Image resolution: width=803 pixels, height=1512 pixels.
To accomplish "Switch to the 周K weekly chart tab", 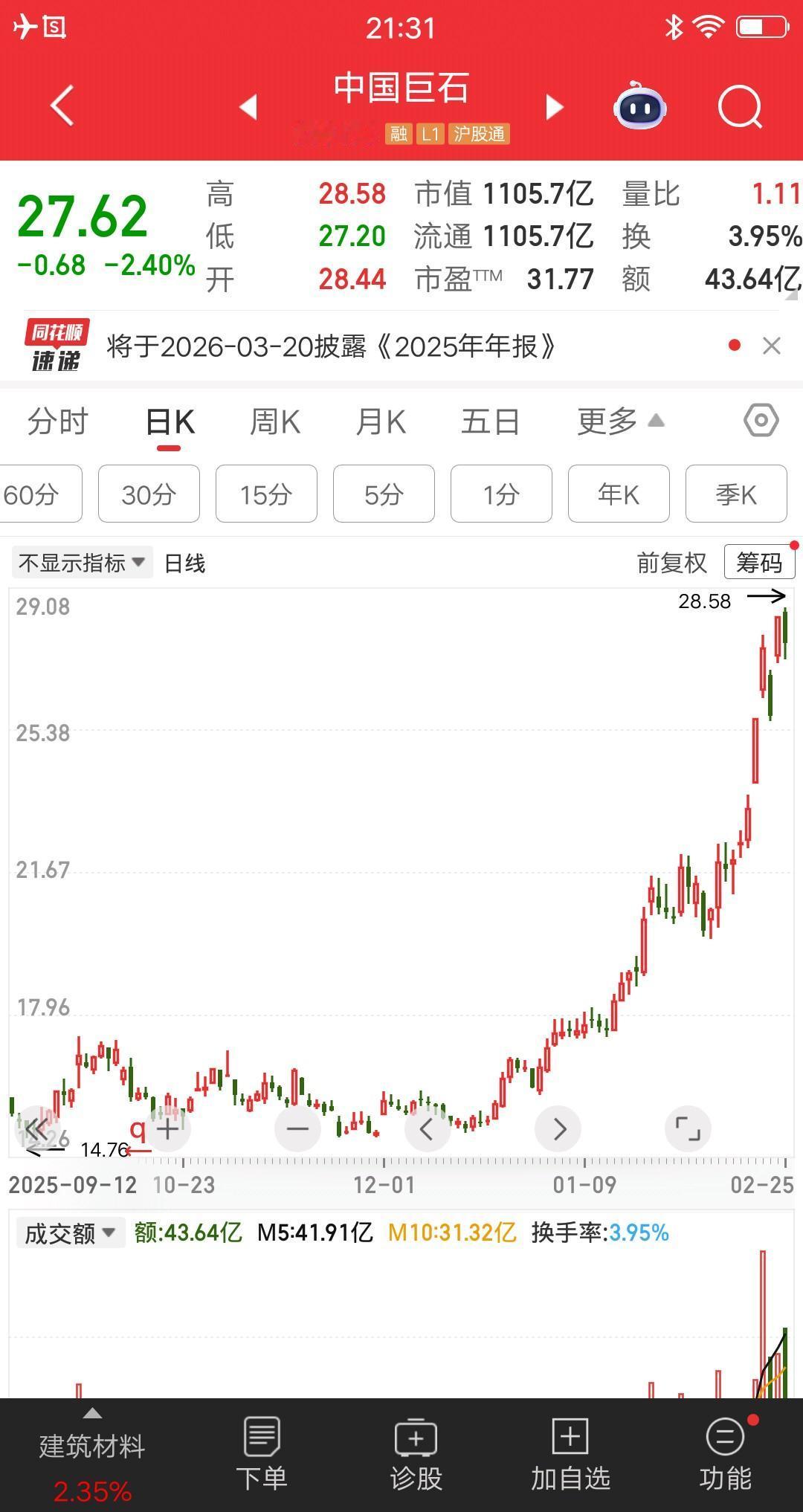I will click(x=274, y=421).
